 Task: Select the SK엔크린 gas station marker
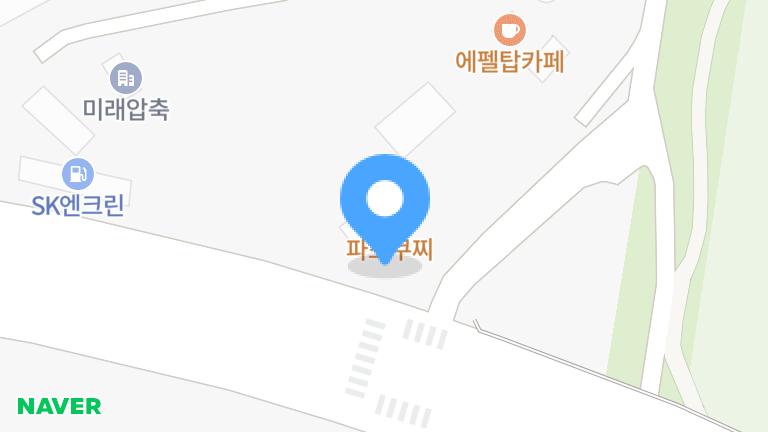(x=77, y=174)
